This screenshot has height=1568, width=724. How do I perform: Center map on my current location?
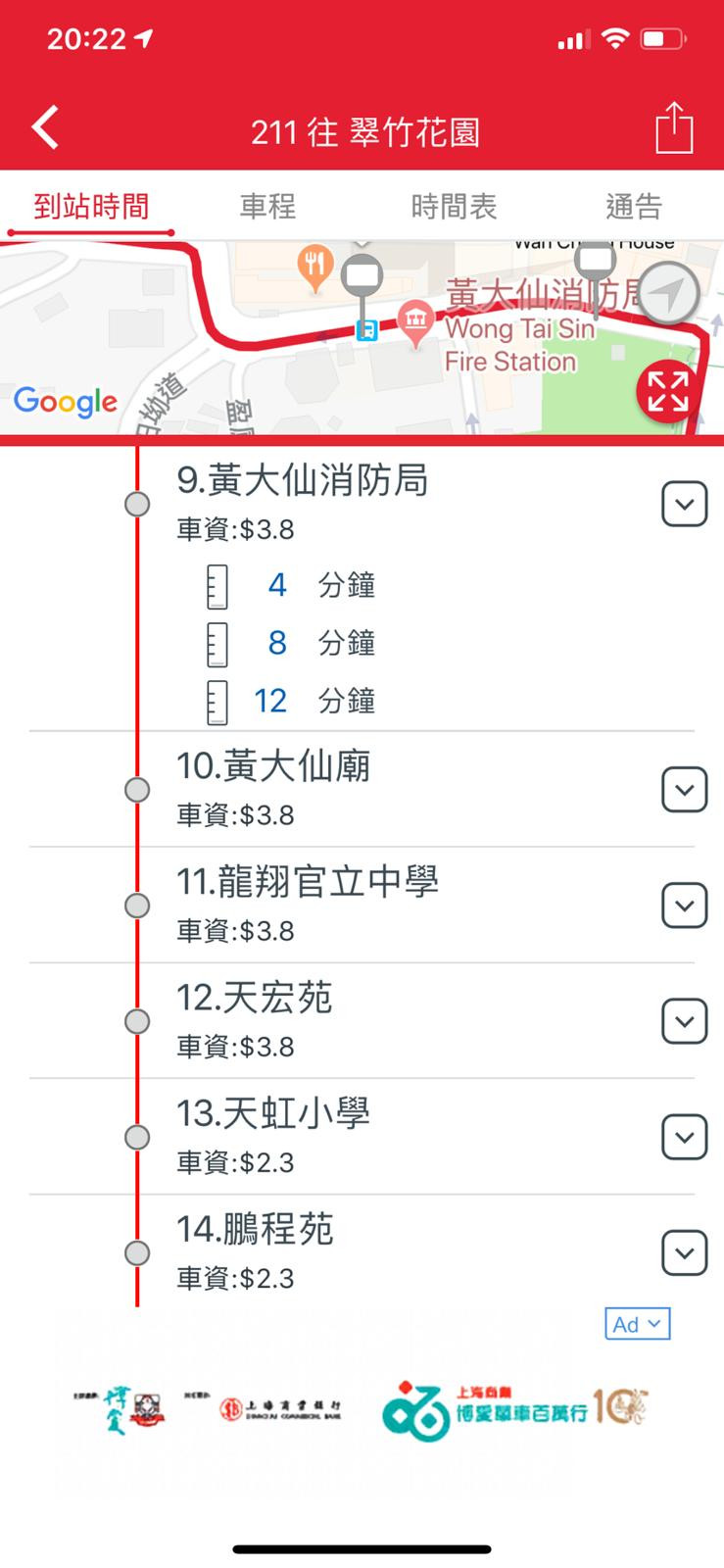coord(669,293)
